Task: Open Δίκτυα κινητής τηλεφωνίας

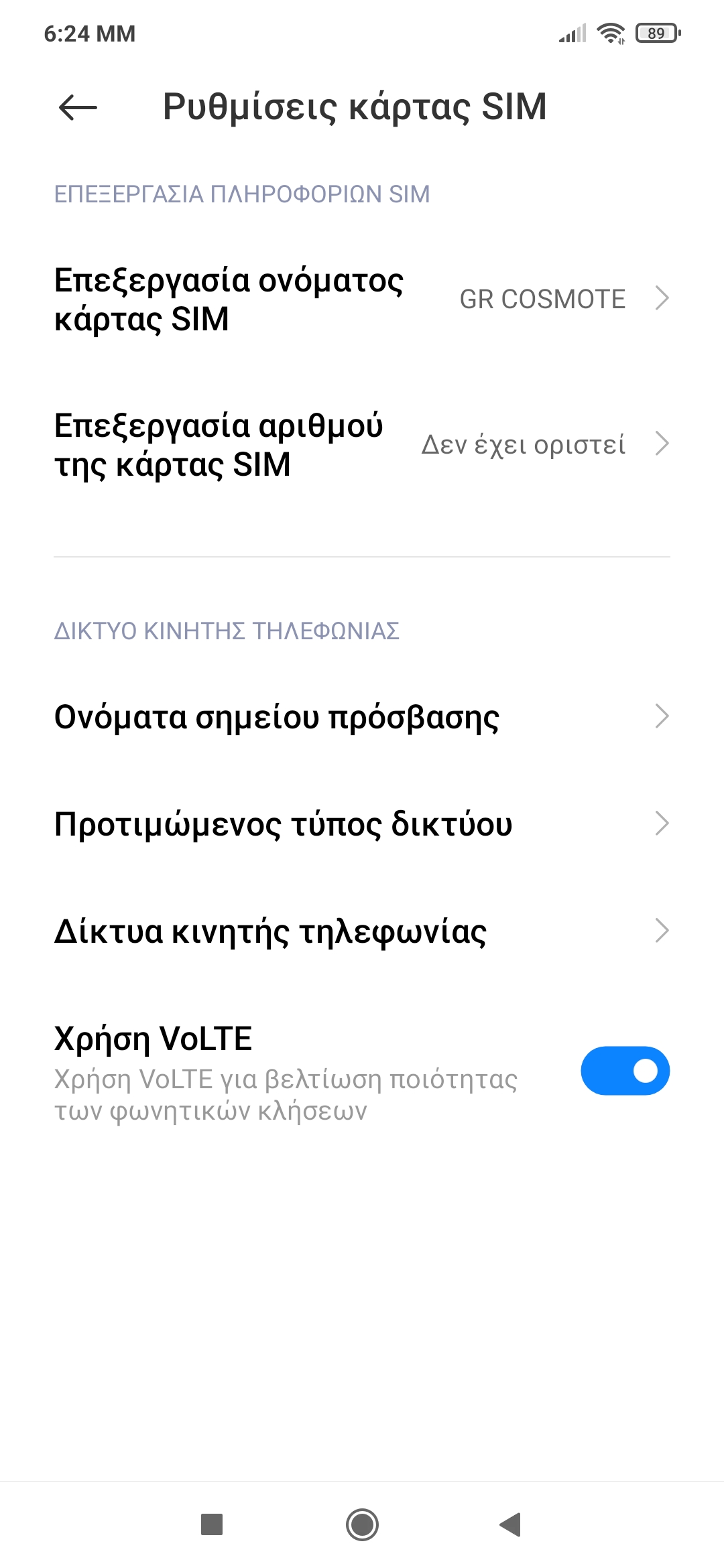Action: pyautogui.click(x=362, y=931)
